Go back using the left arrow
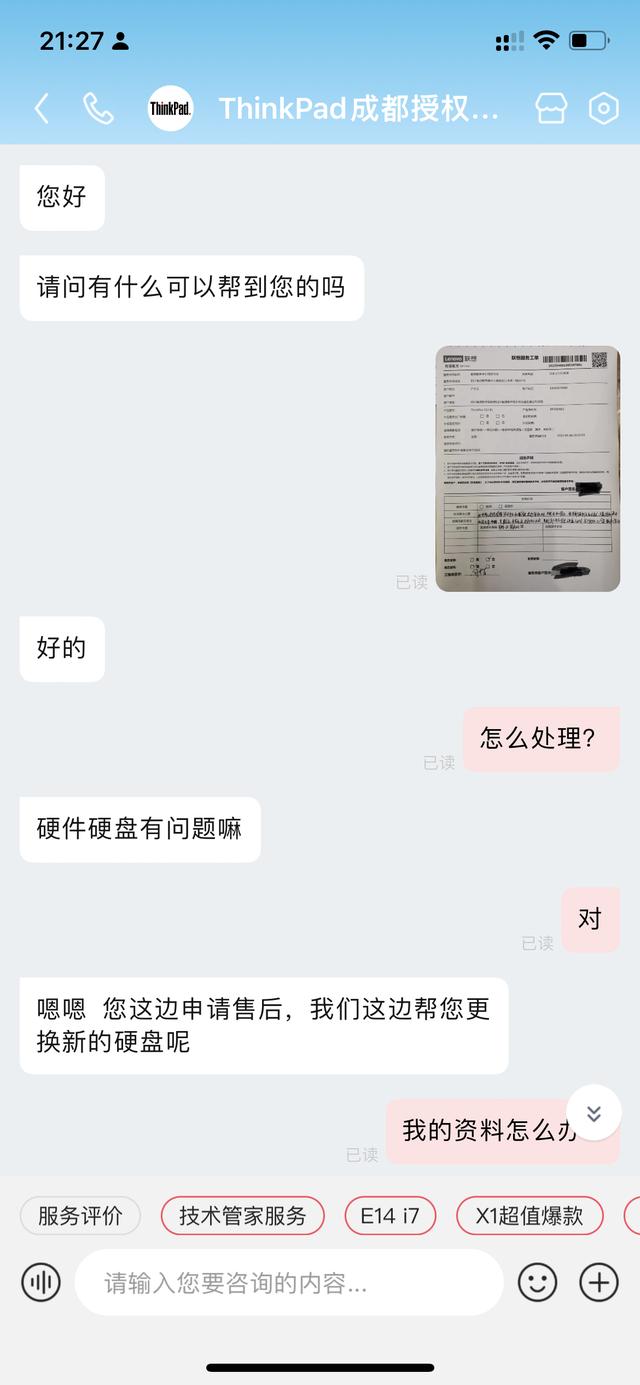Viewport: 640px width, 1385px height. pyautogui.click(x=41, y=108)
